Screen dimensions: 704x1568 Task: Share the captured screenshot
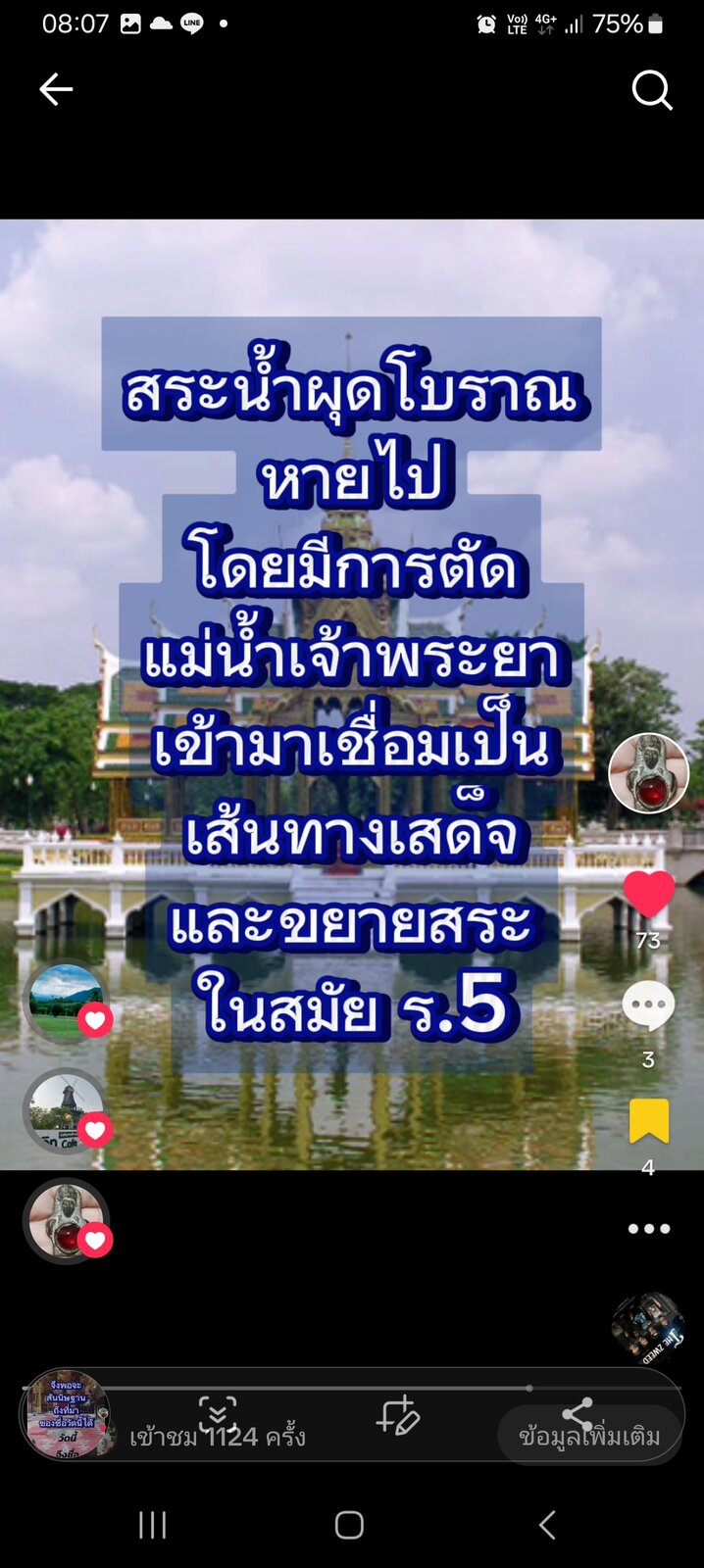(x=578, y=1416)
